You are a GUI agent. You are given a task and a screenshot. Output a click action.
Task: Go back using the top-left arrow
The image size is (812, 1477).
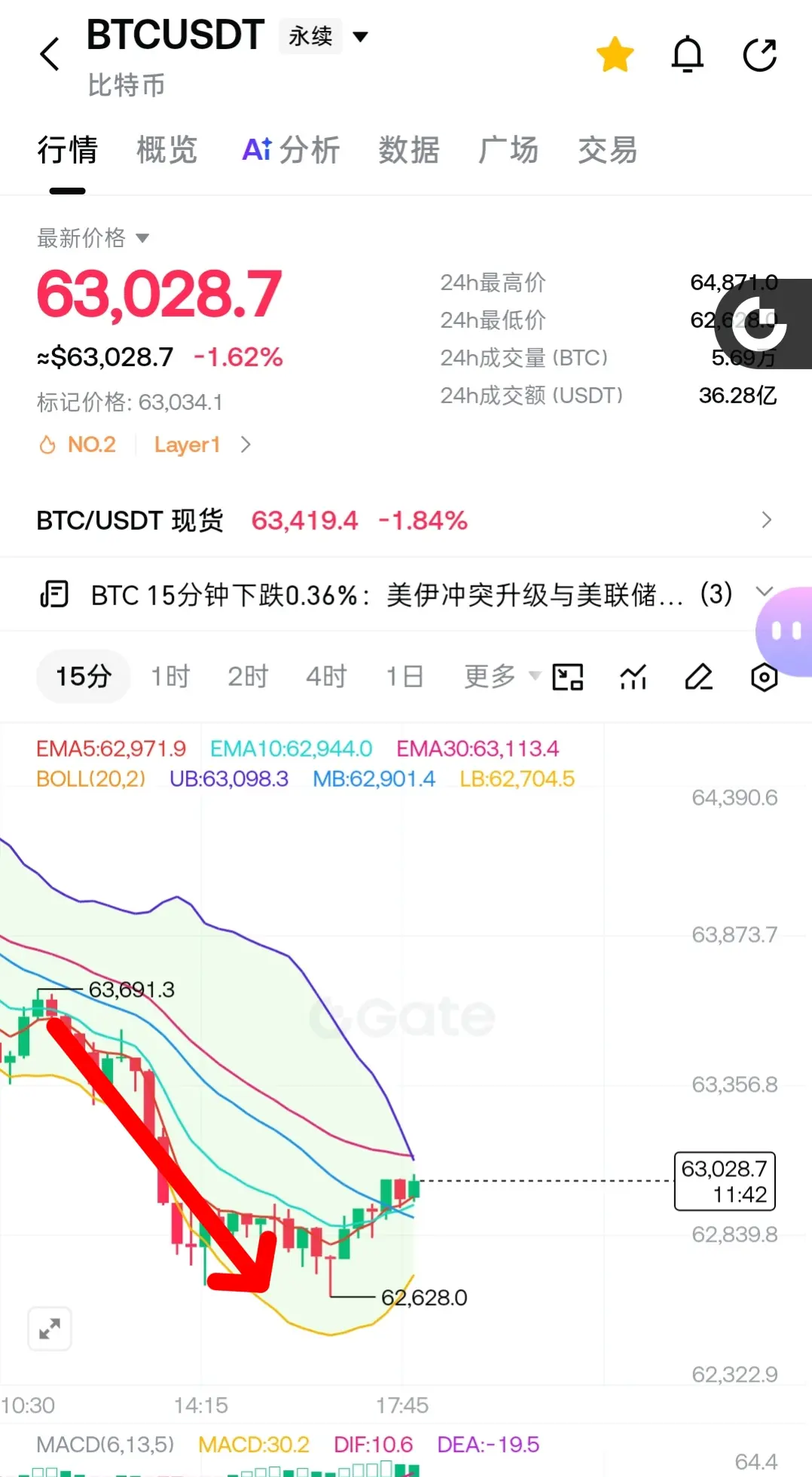(50, 54)
